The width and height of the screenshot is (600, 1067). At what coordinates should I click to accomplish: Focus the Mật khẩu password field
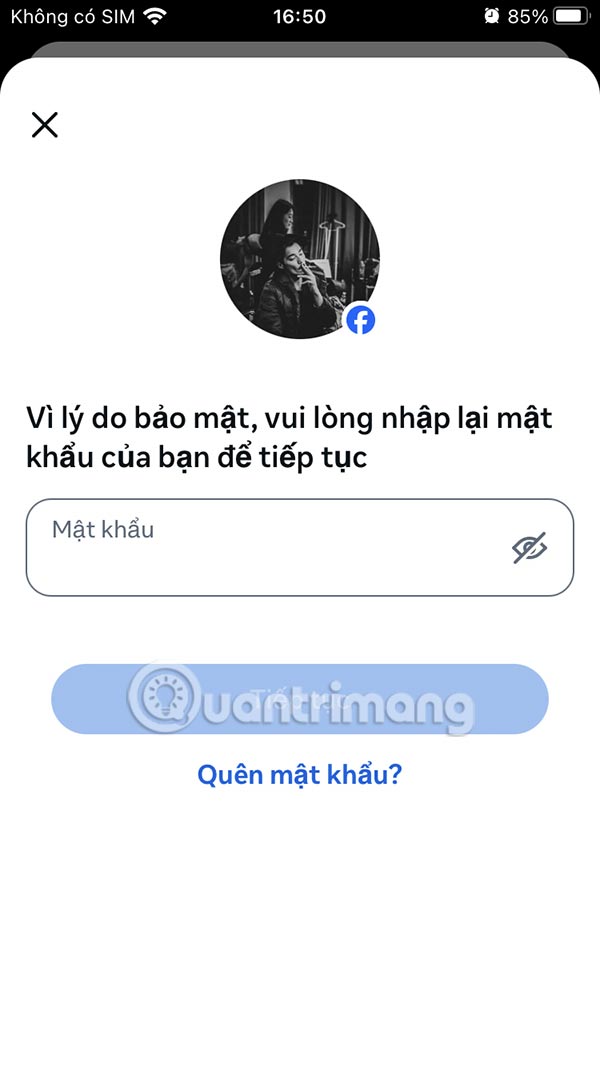click(260, 548)
